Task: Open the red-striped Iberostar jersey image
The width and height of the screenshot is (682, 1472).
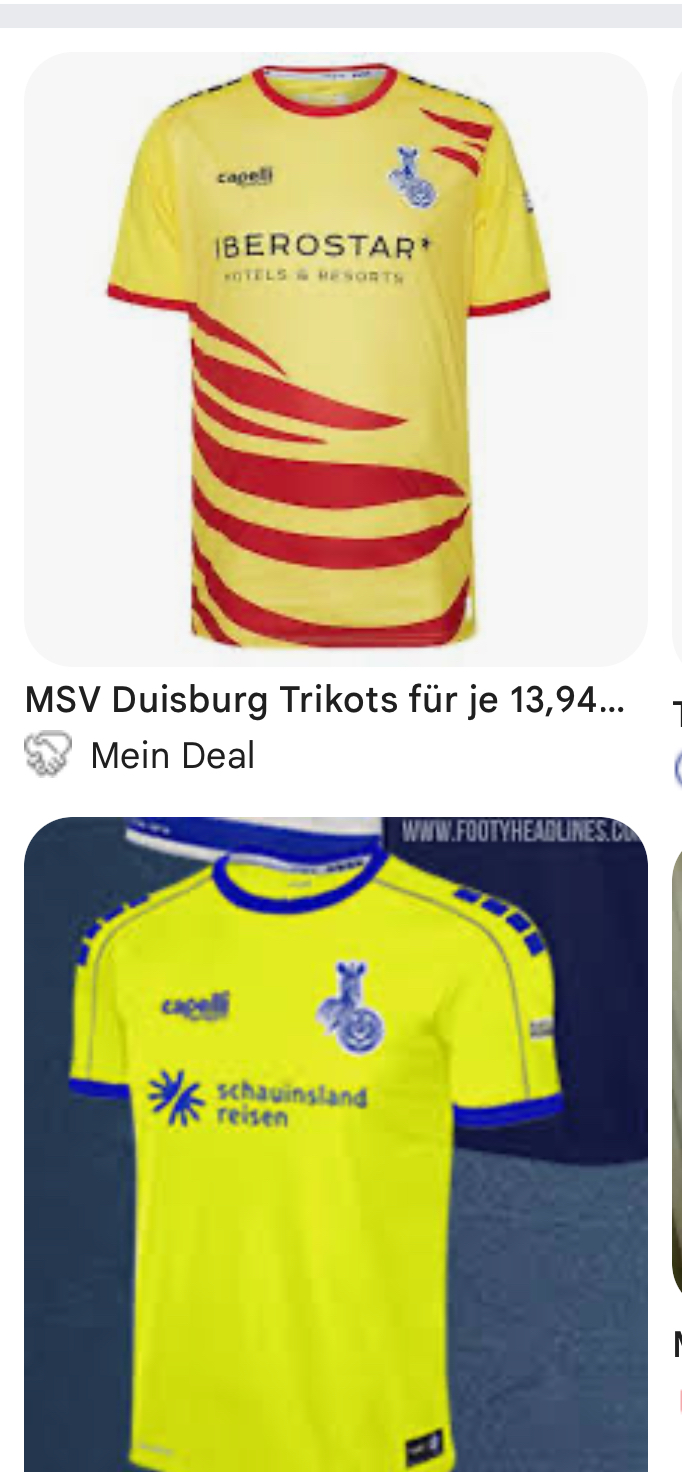Action: click(x=336, y=359)
